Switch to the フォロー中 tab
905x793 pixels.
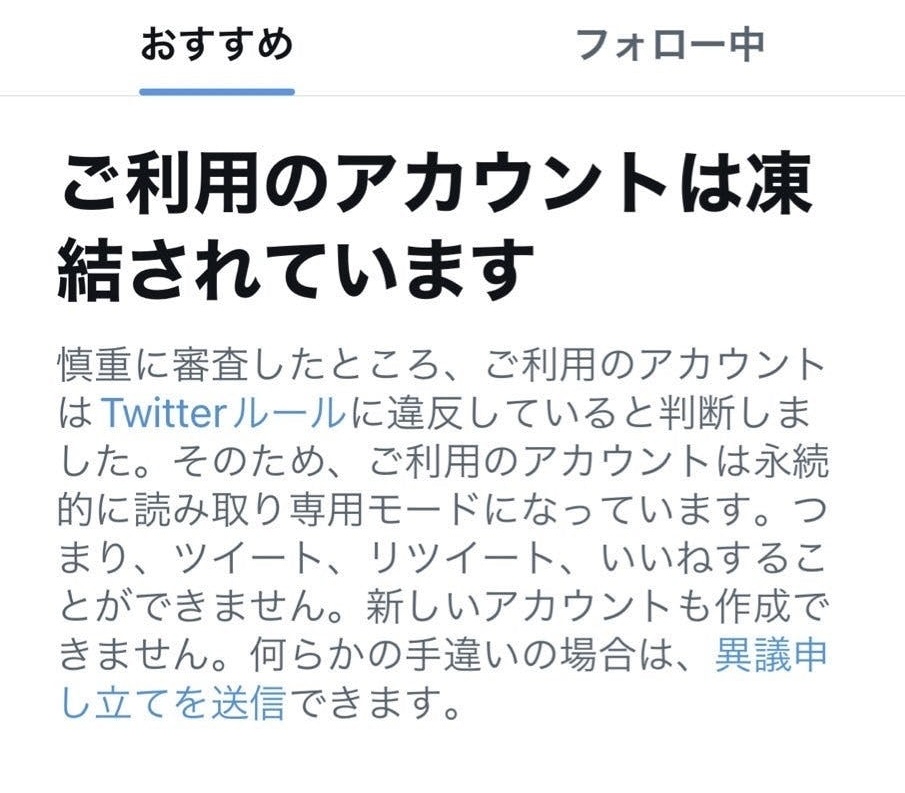coord(671,46)
